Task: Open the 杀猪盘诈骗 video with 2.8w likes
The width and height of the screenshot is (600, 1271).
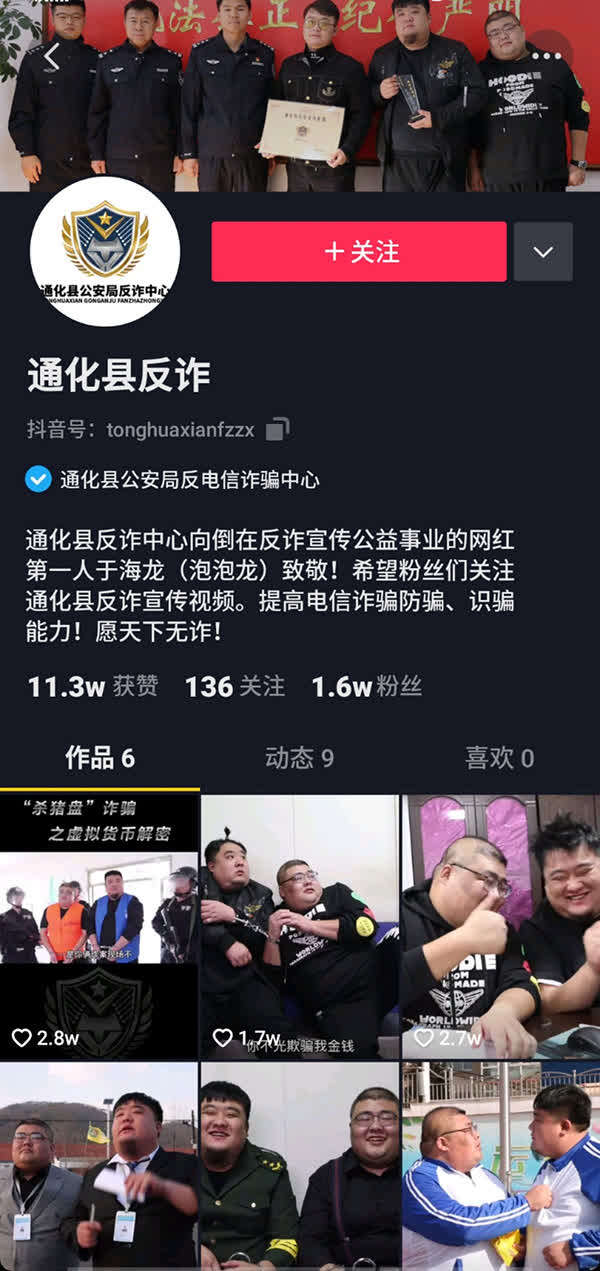Action: tap(99, 925)
